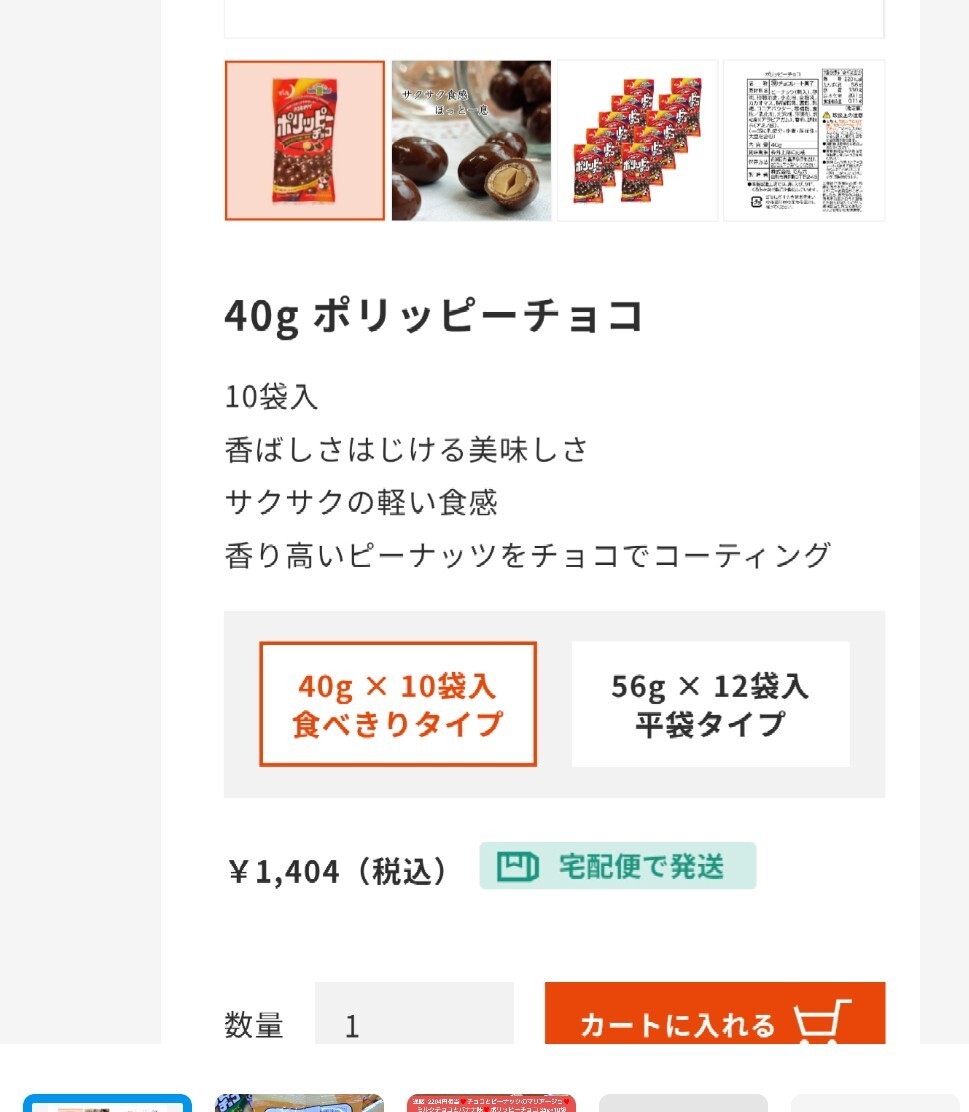Show the ten-bag stack product image
Screen dimensions: 969x1112
click(637, 140)
